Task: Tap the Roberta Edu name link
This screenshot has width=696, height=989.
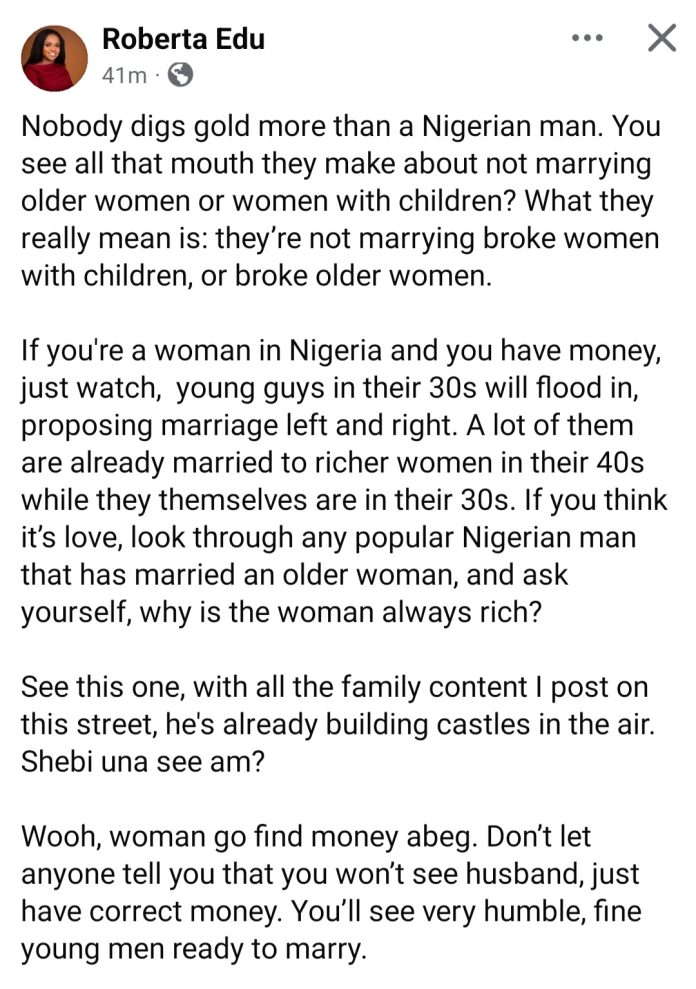Action: (x=181, y=39)
